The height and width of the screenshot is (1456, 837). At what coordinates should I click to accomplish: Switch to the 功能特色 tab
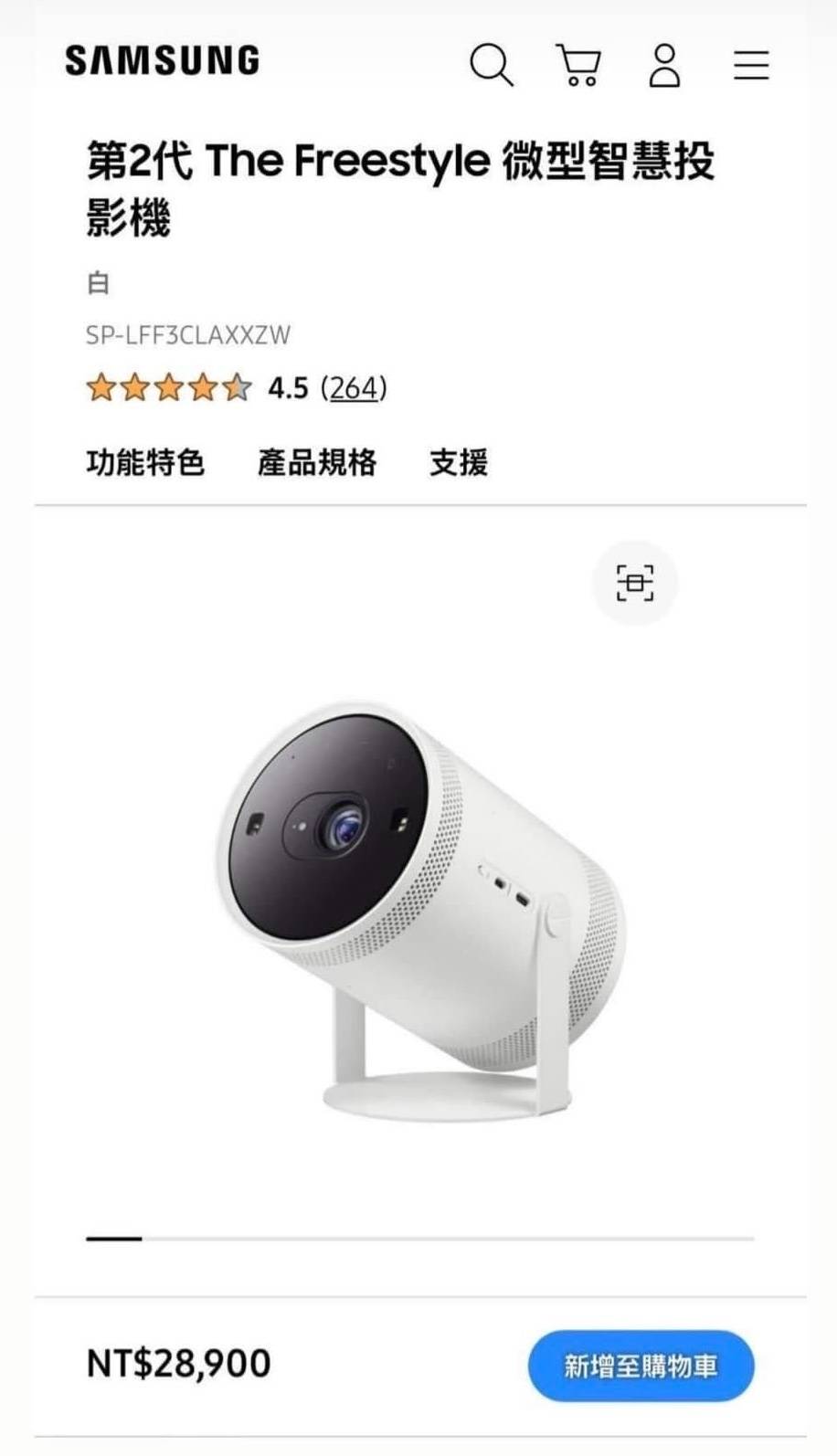(x=145, y=462)
